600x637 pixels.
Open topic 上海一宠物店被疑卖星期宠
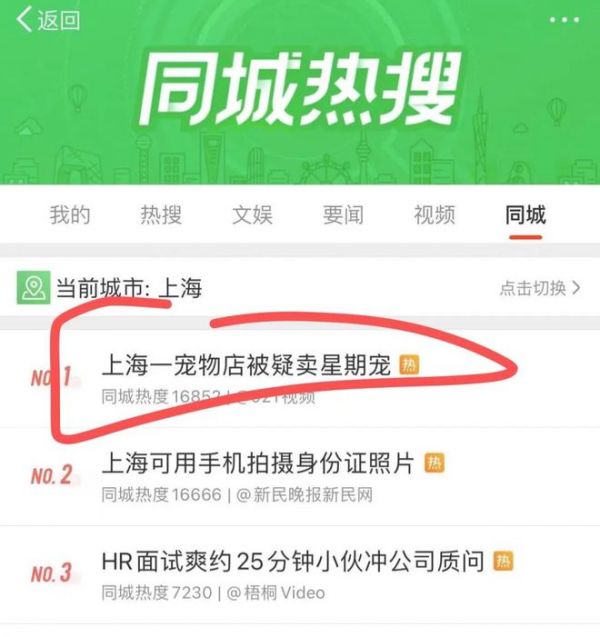[247, 366]
